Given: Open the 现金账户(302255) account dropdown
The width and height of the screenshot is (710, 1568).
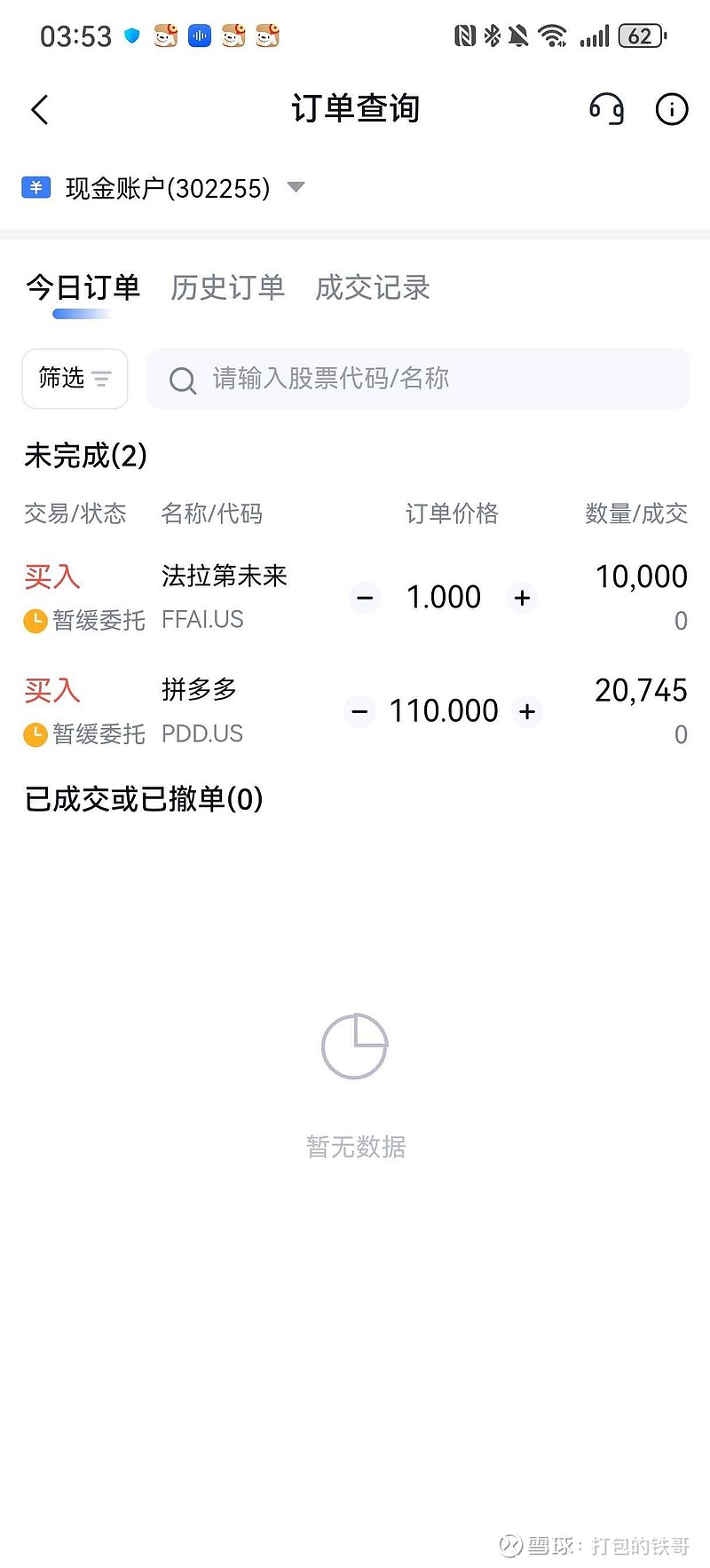Looking at the screenshot, I should (296, 187).
